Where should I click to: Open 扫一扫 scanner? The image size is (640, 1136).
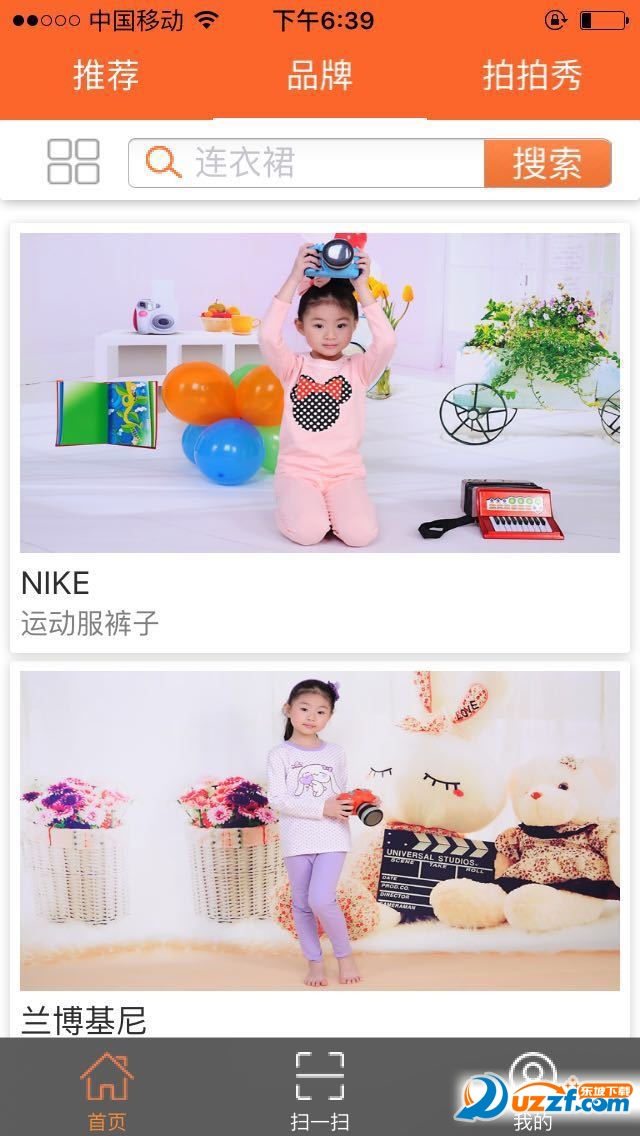[x=320, y=1090]
